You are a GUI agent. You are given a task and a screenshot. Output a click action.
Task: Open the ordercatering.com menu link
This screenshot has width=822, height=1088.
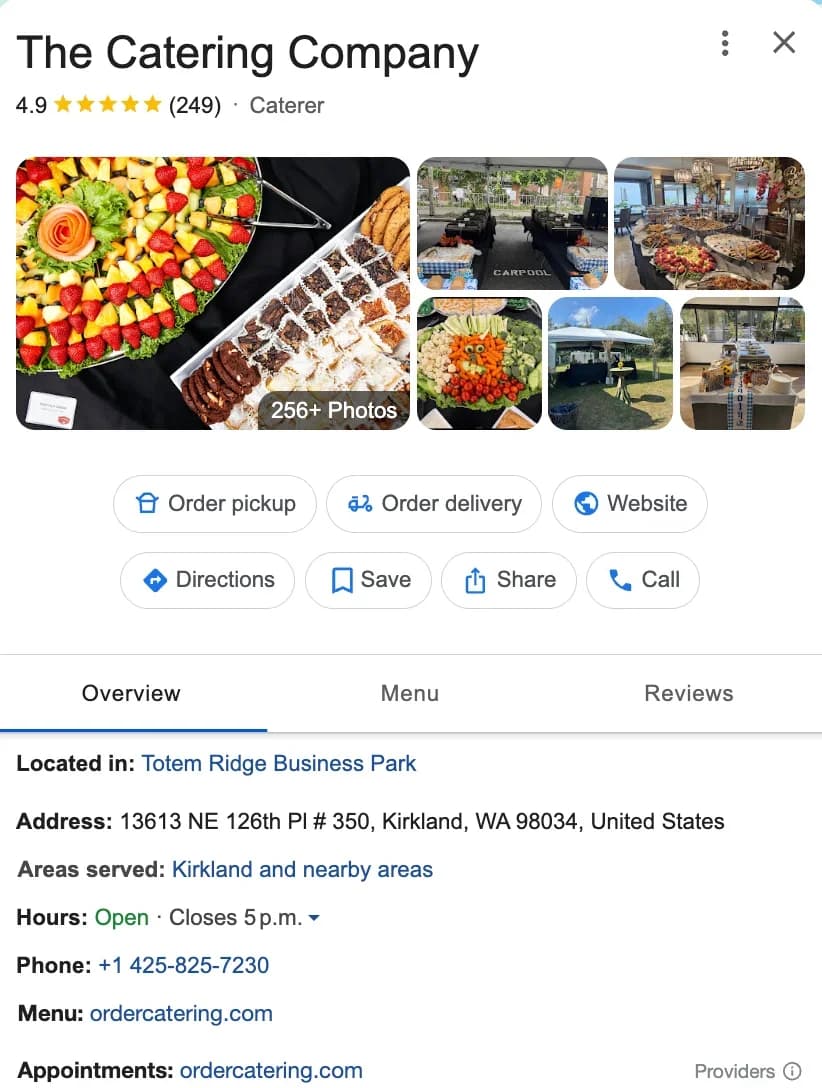(x=180, y=1013)
